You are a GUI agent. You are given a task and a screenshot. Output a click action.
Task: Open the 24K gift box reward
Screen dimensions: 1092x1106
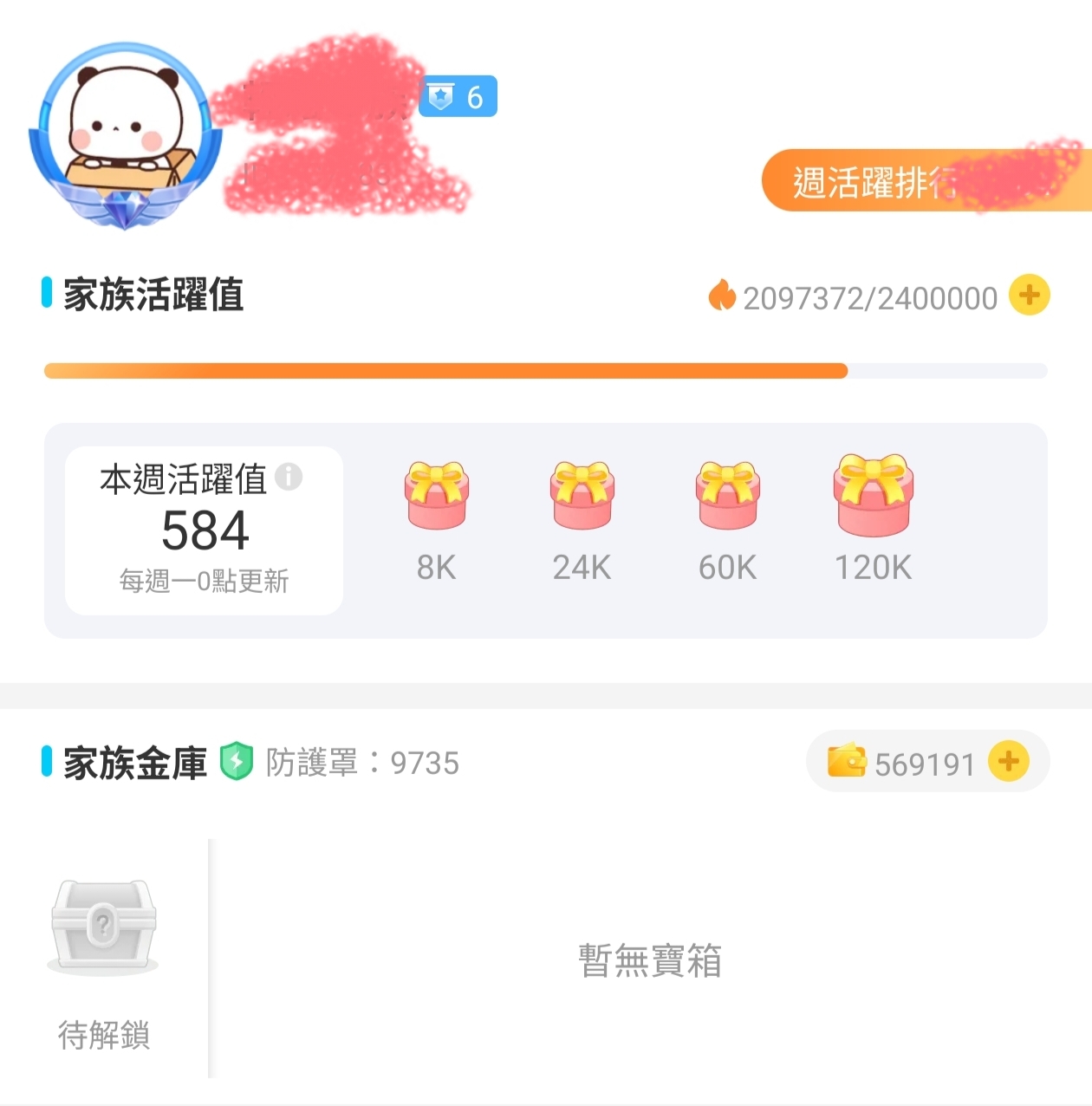582,497
